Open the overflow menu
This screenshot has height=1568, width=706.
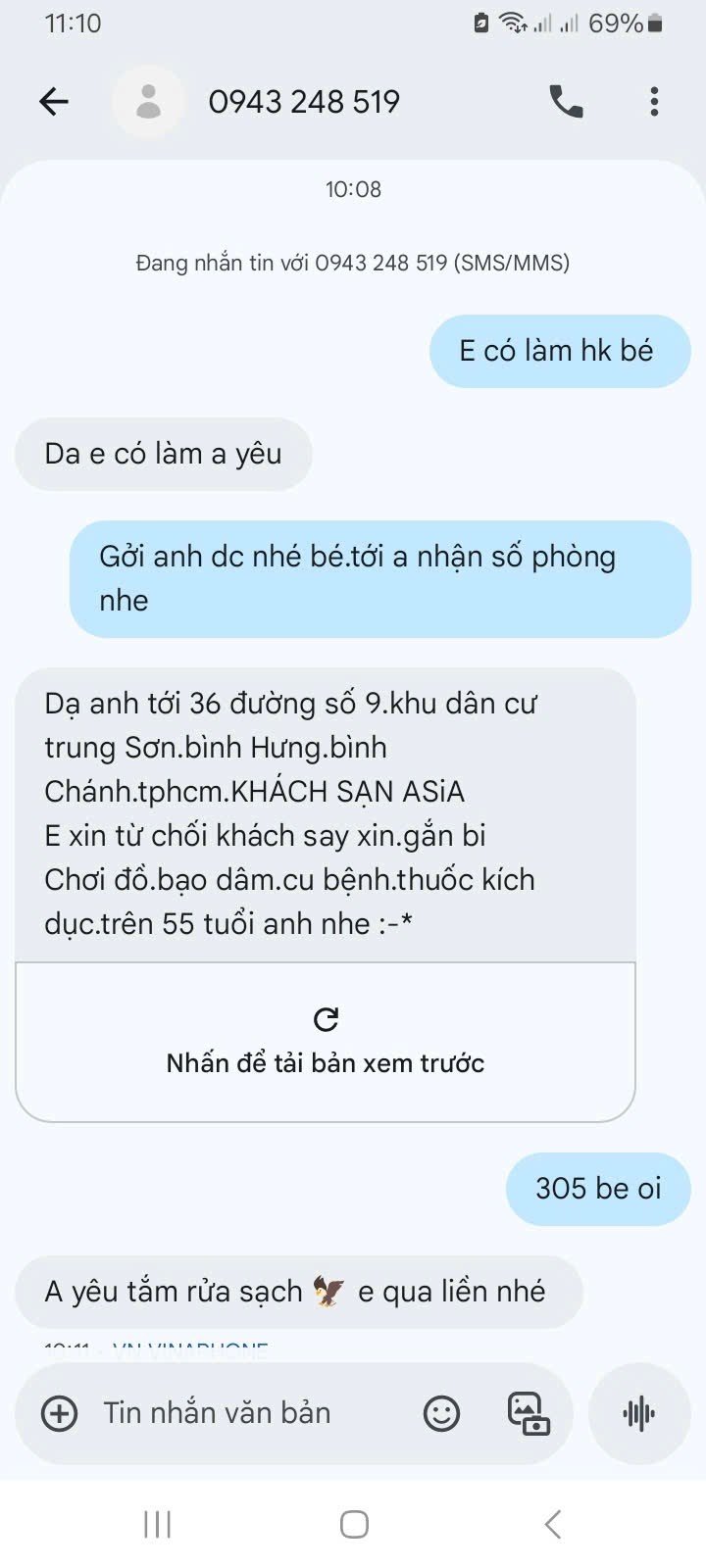tap(654, 101)
